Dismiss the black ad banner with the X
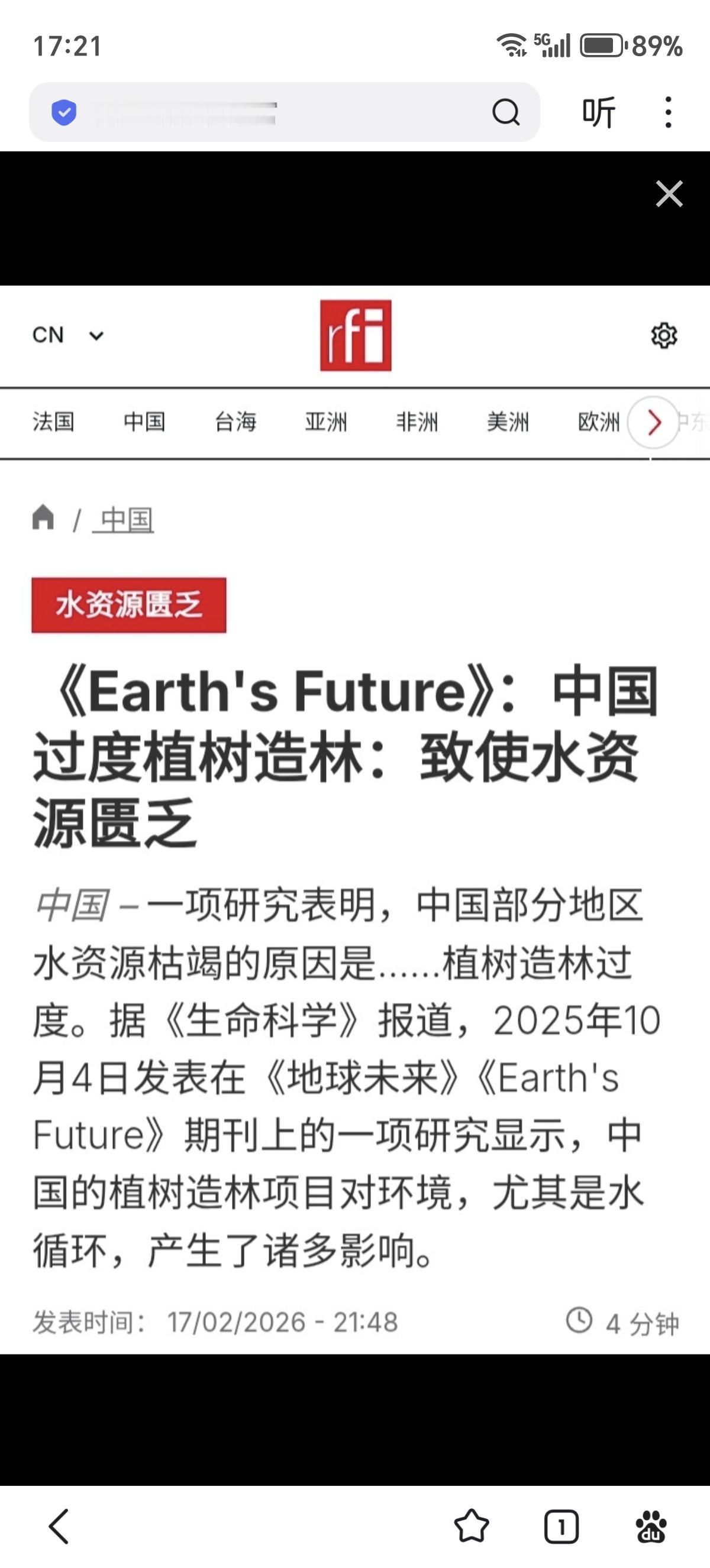Viewport: 710px width, 1568px height. pos(669,193)
